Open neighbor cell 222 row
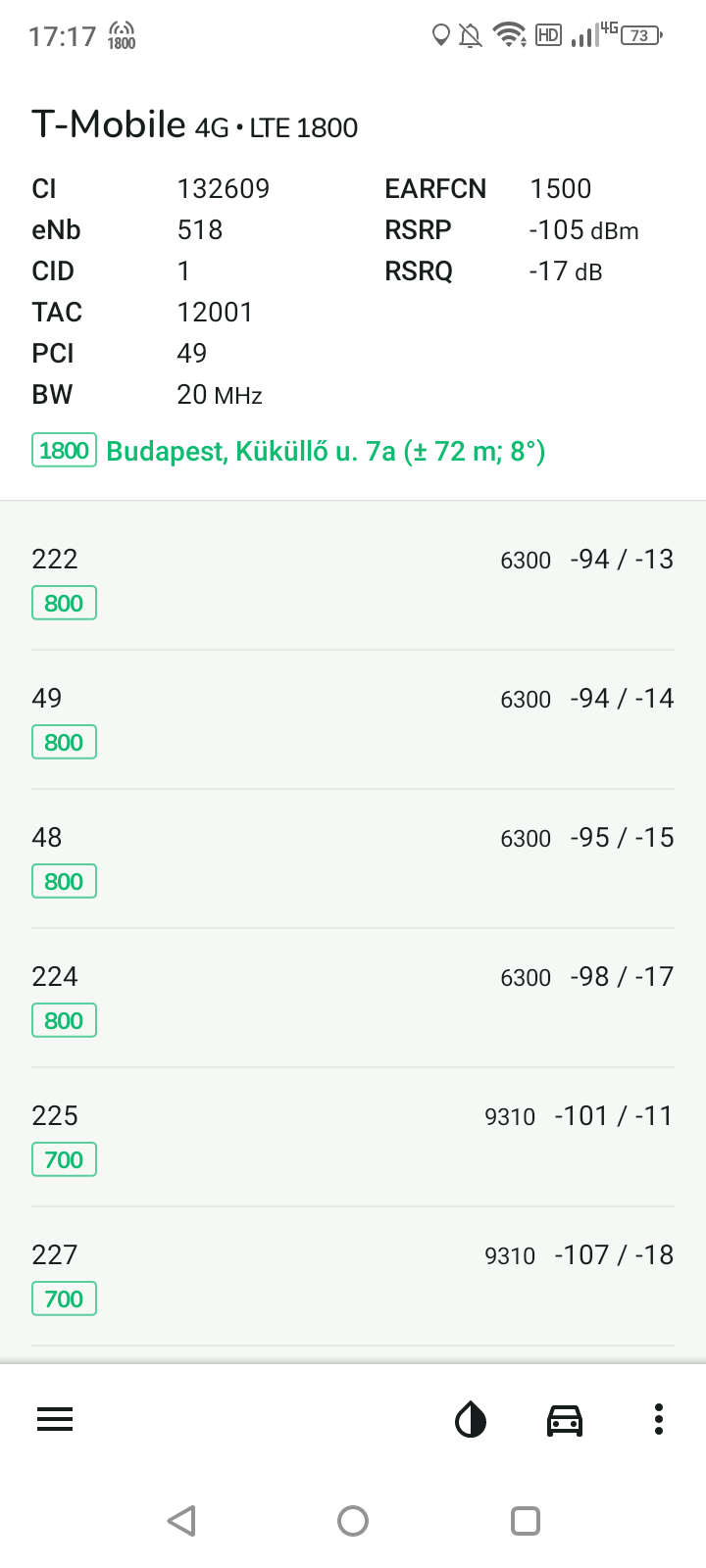 [x=353, y=580]
